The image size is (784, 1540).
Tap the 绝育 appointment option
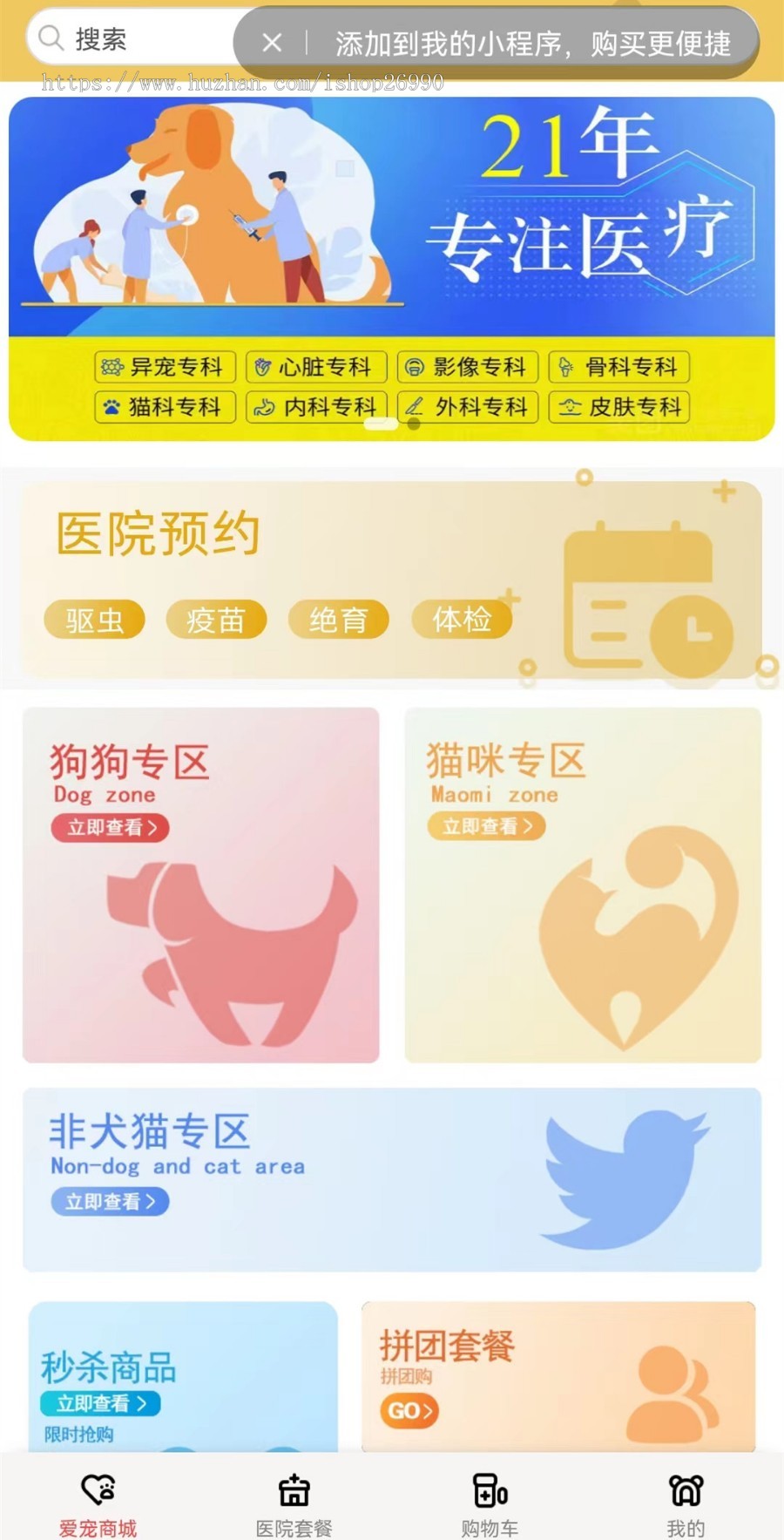[x=338, y=621]
